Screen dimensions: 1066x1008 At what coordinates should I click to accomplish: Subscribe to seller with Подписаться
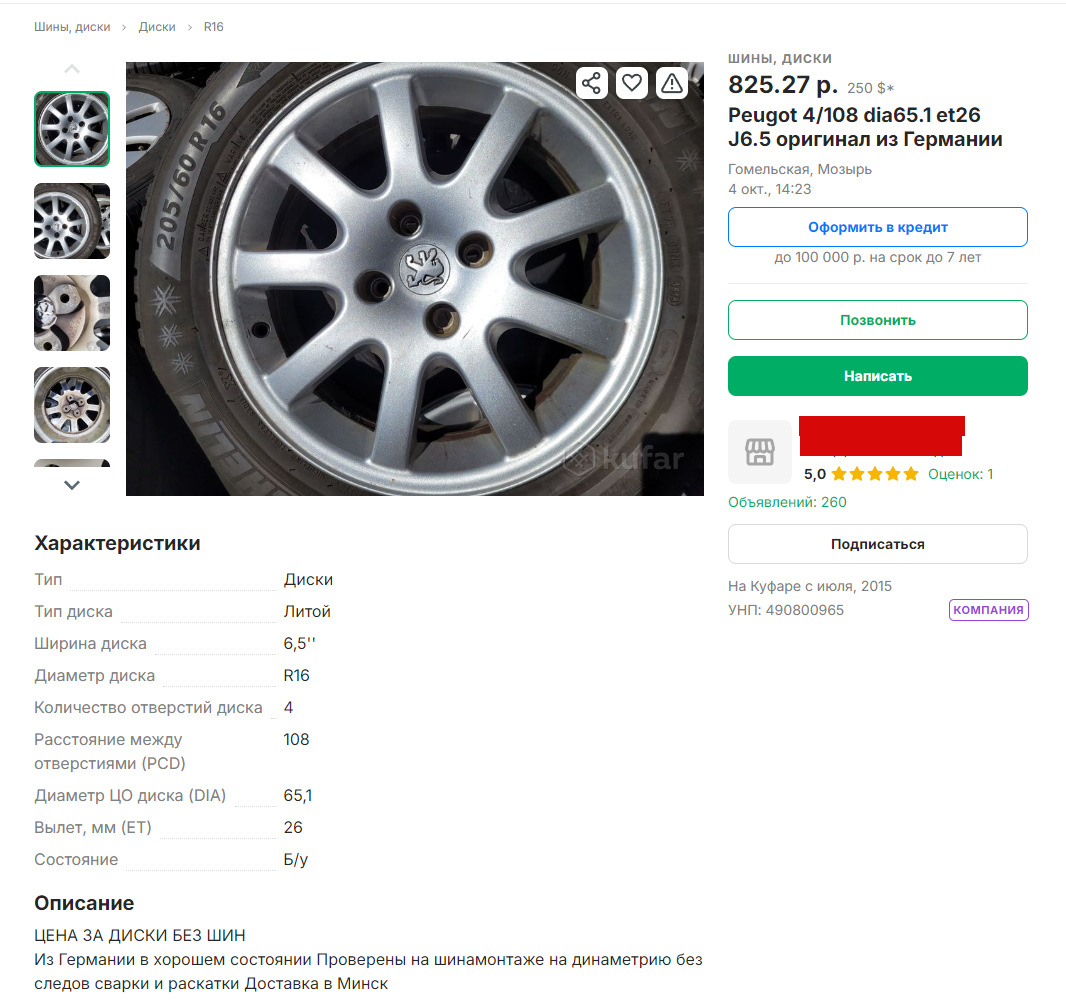coord(877,544)
